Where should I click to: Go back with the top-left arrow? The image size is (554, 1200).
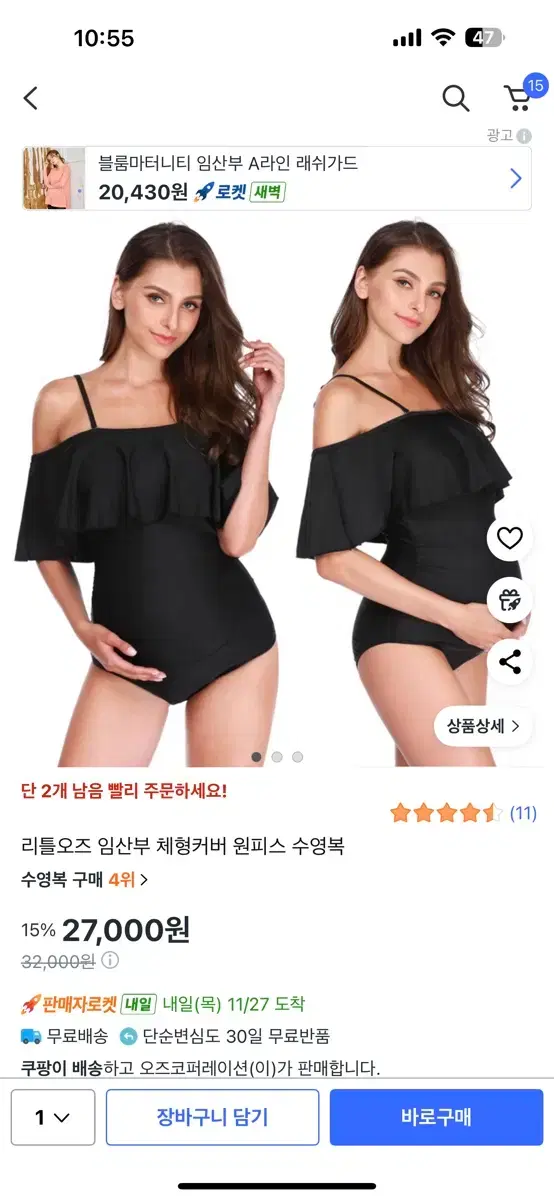pyautogui.click(x=31, y=97)
